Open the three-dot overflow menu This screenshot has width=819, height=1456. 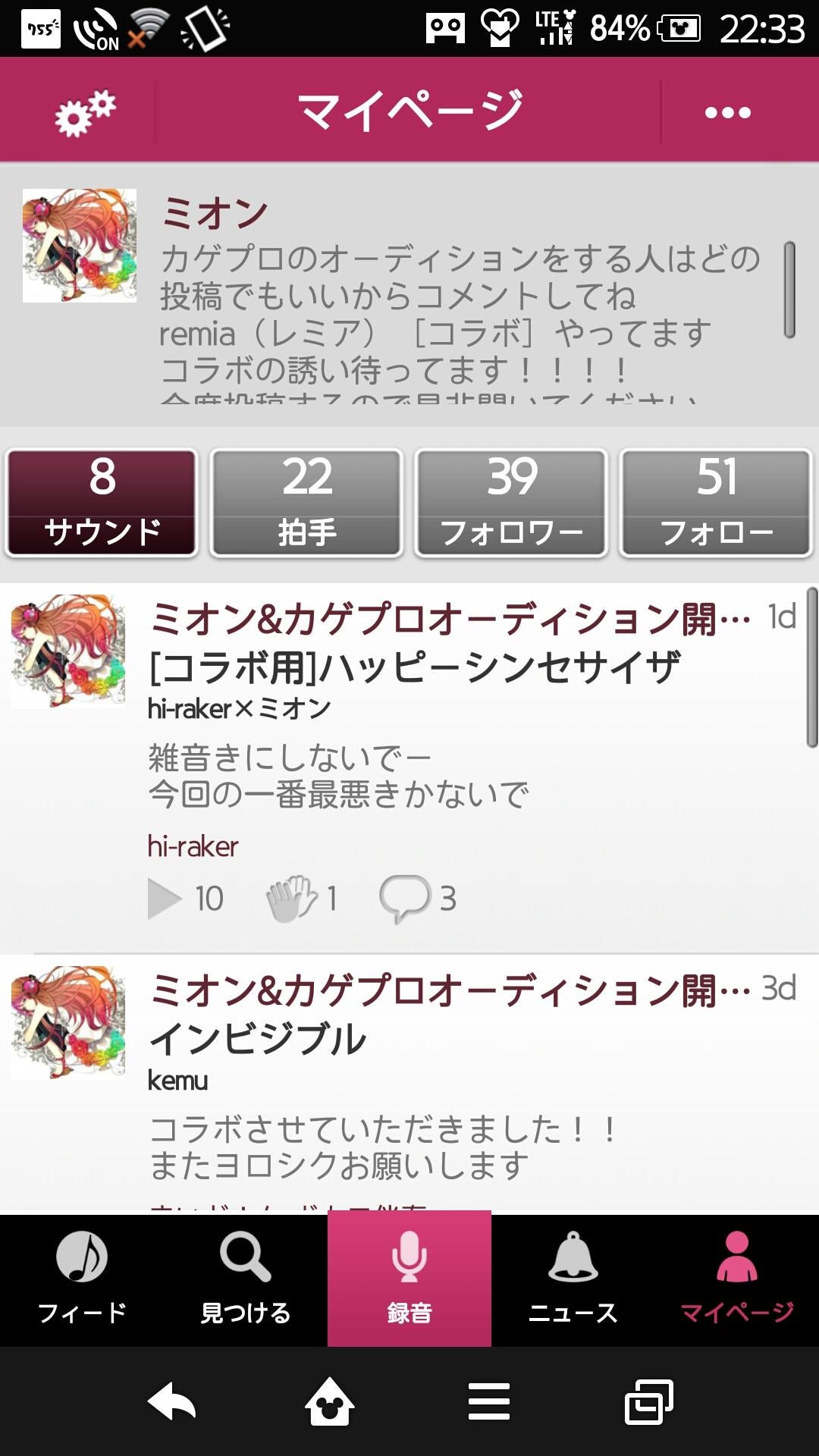point(727,112)
